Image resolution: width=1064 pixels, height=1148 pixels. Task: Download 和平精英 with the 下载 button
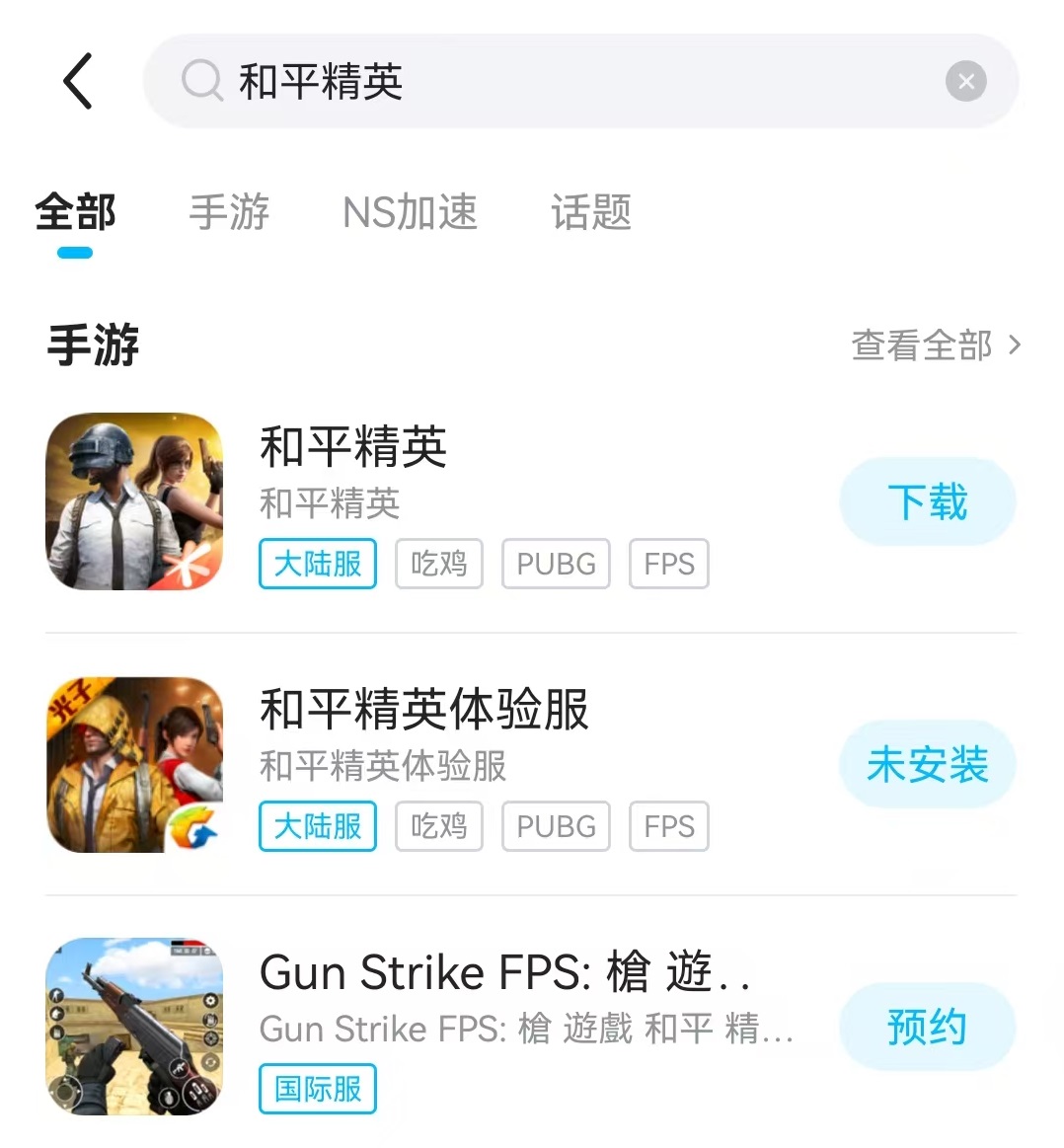(x=927, y=501)
